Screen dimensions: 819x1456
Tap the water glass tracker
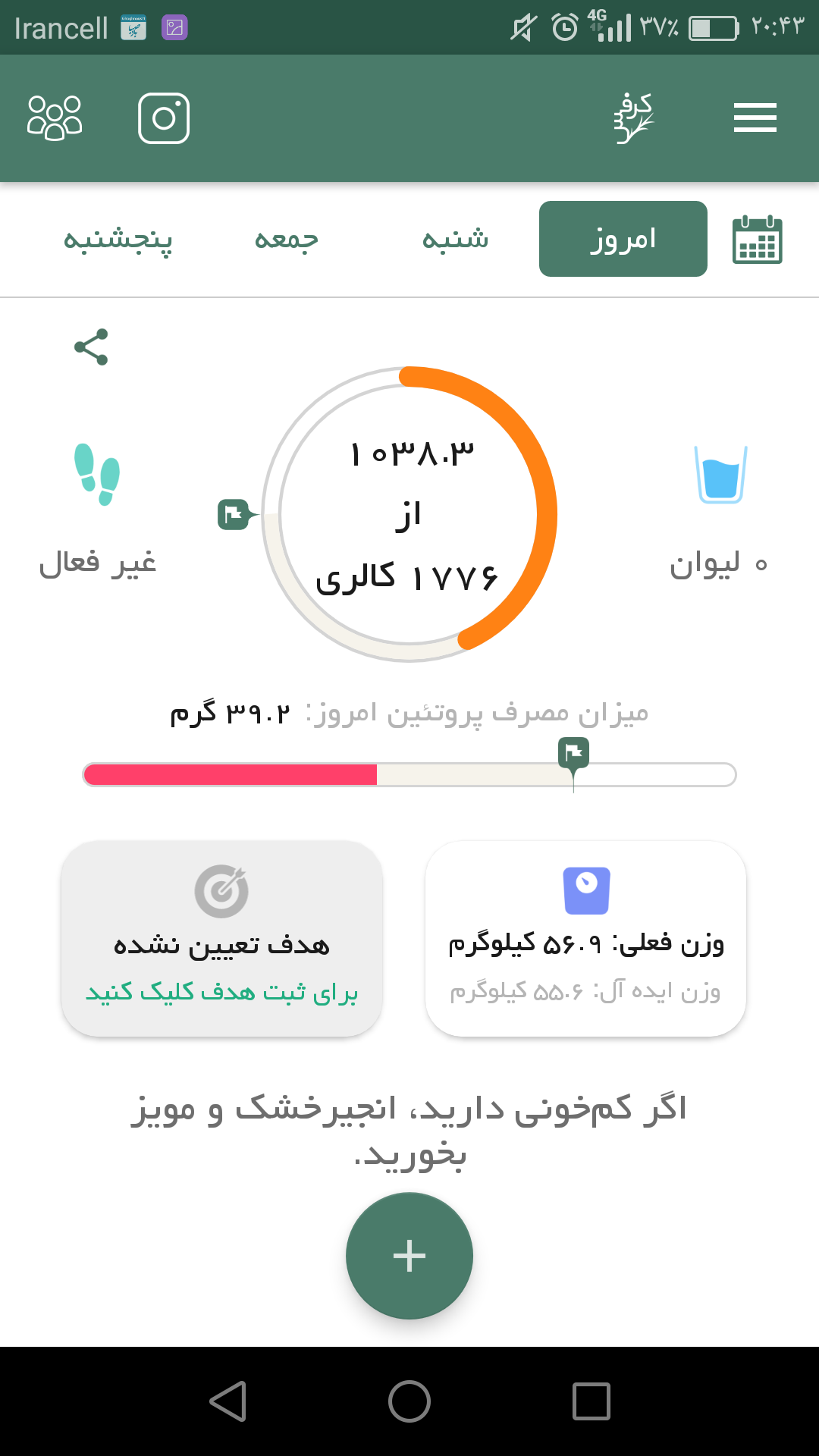pos(720,475)
